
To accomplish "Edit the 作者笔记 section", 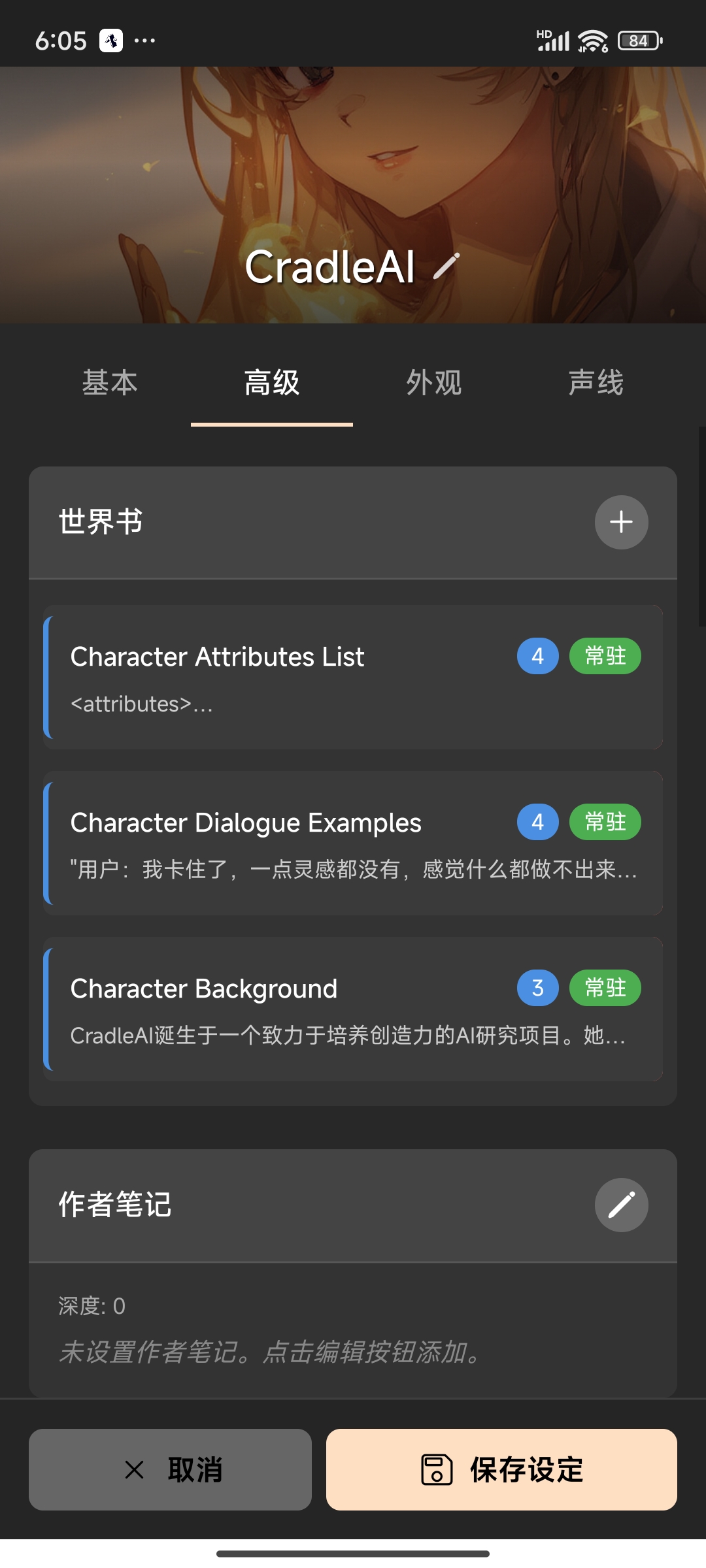I will [x=621, y=1205].
